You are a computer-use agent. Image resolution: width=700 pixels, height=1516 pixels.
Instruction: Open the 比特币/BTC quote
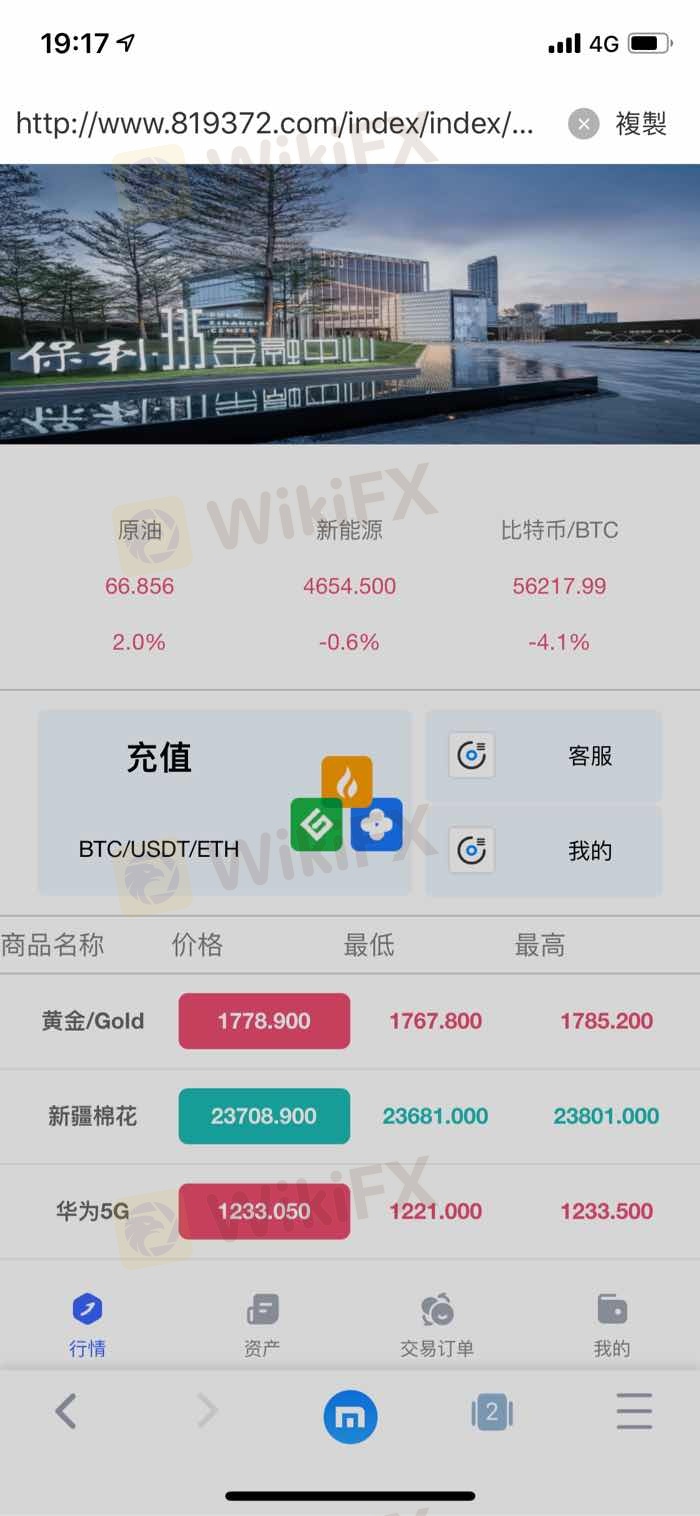[x=559, y=586]
